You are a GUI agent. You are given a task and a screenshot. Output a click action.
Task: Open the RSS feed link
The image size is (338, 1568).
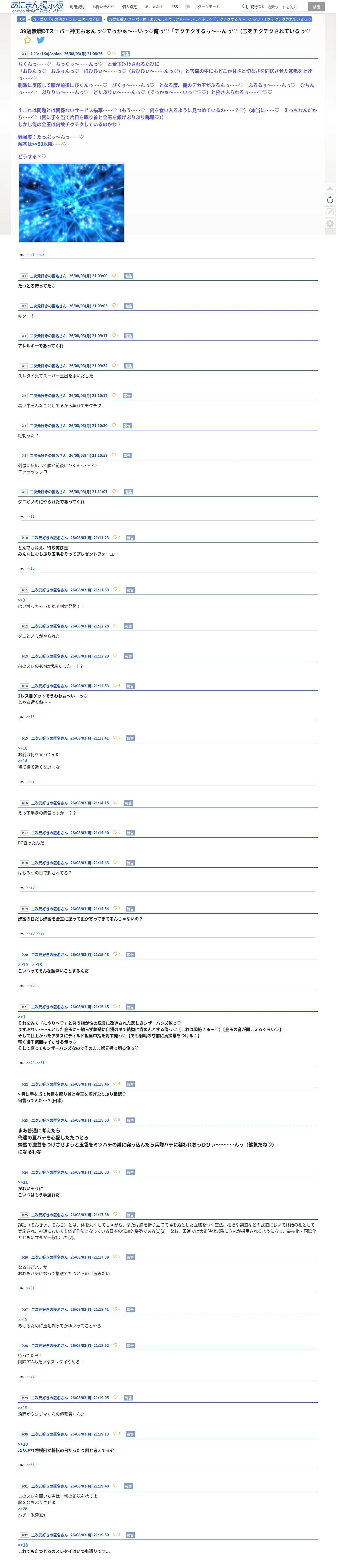(174, 7)
